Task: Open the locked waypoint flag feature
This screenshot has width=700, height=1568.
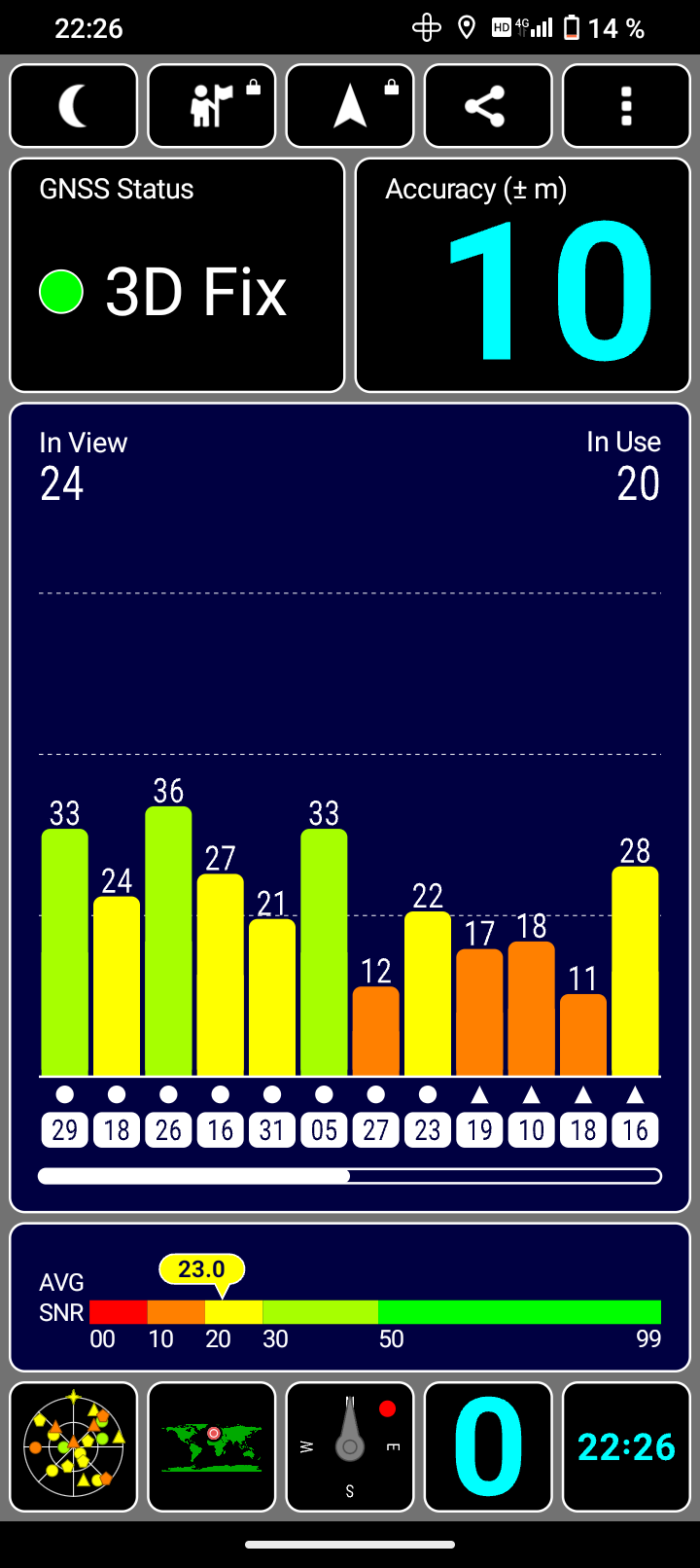Action: pyautogui.click(x=212, y=106)
